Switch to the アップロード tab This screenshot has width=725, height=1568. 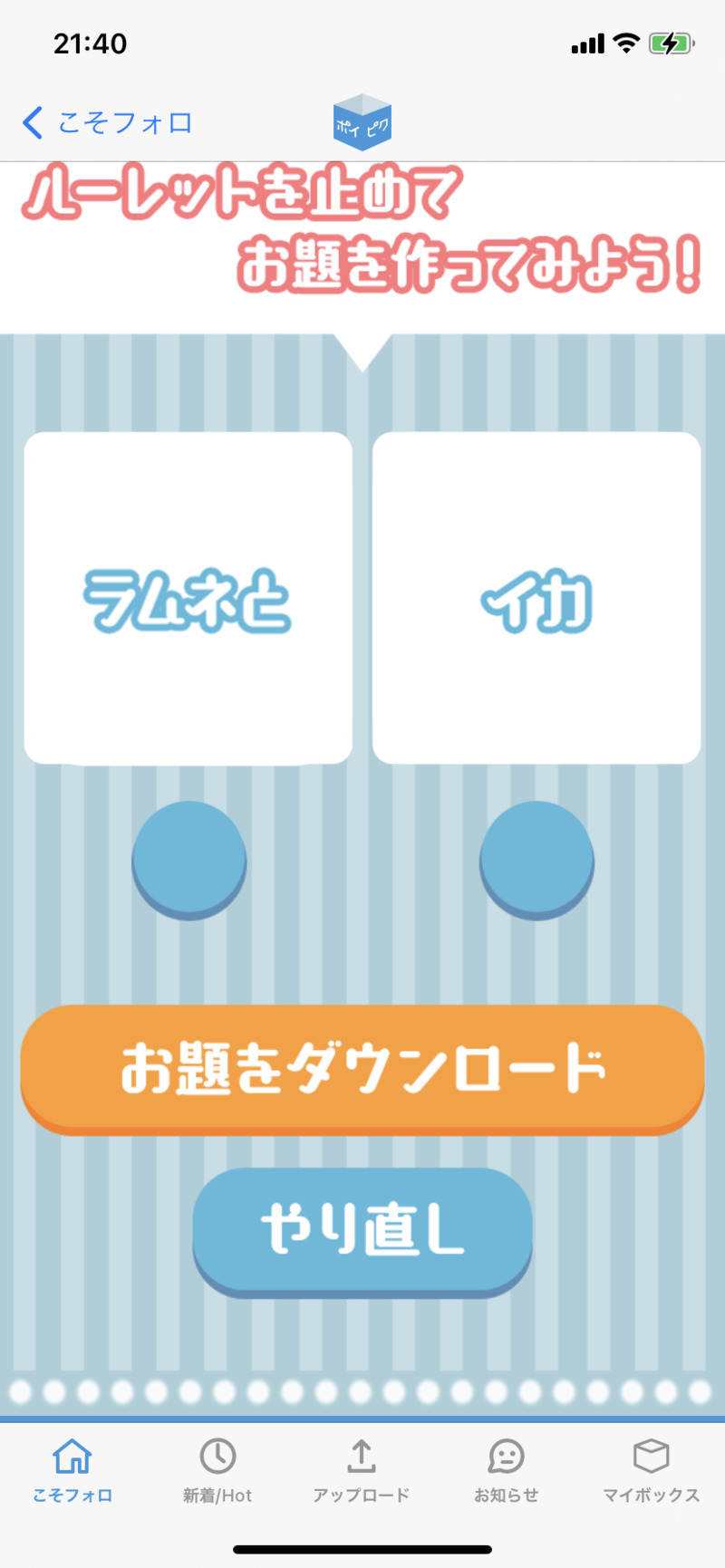point(362,1471)
